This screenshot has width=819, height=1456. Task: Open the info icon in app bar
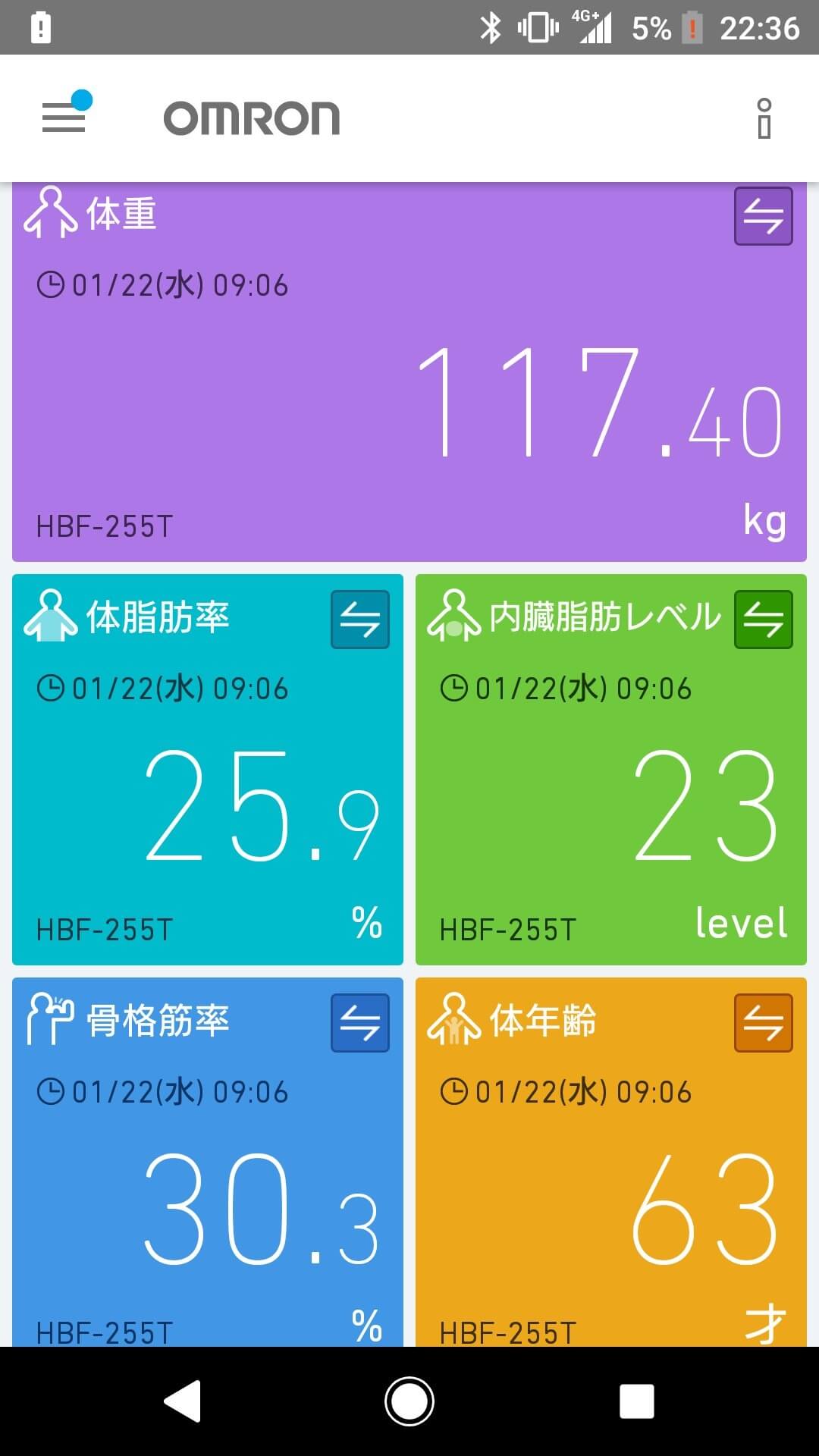click(764, 118)
